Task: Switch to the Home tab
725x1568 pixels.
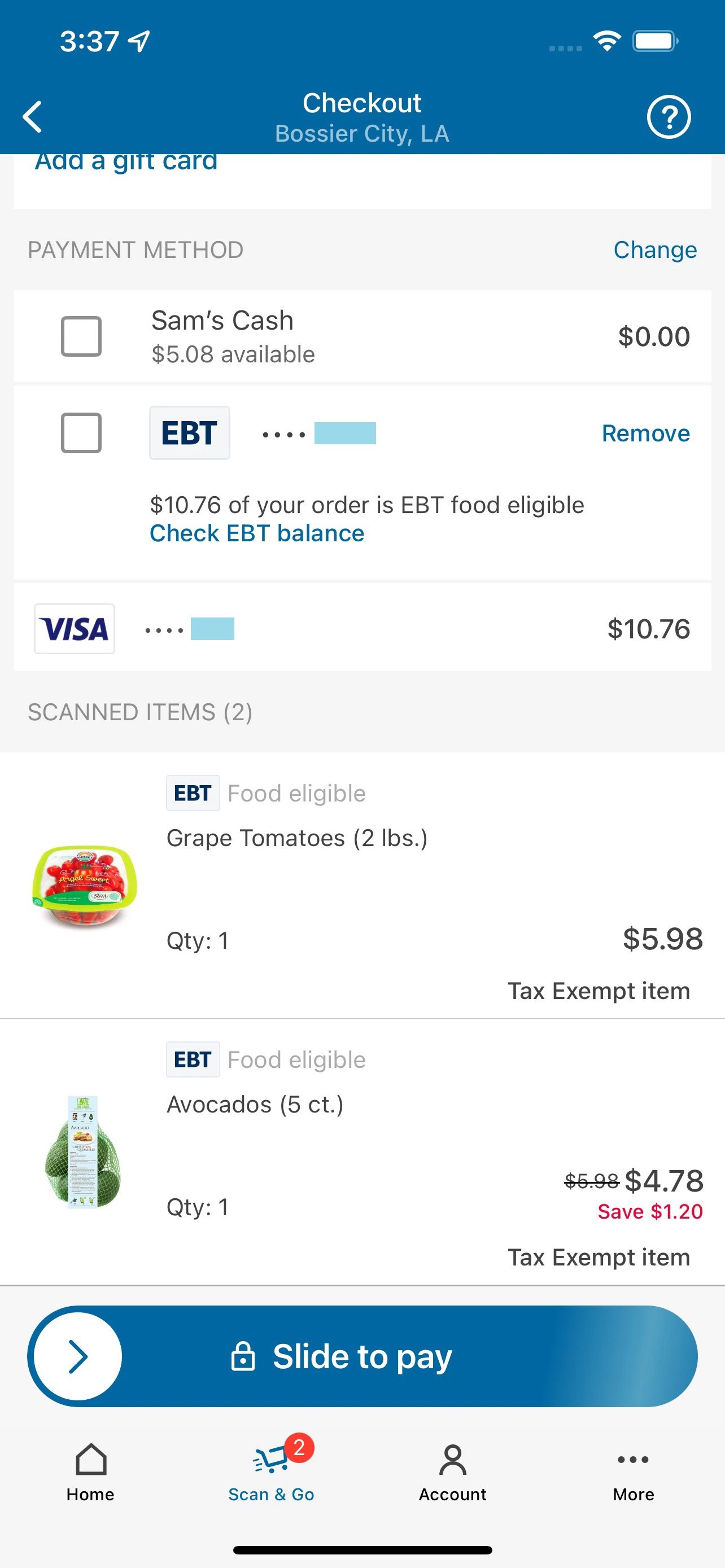Action: (91, 1473)
